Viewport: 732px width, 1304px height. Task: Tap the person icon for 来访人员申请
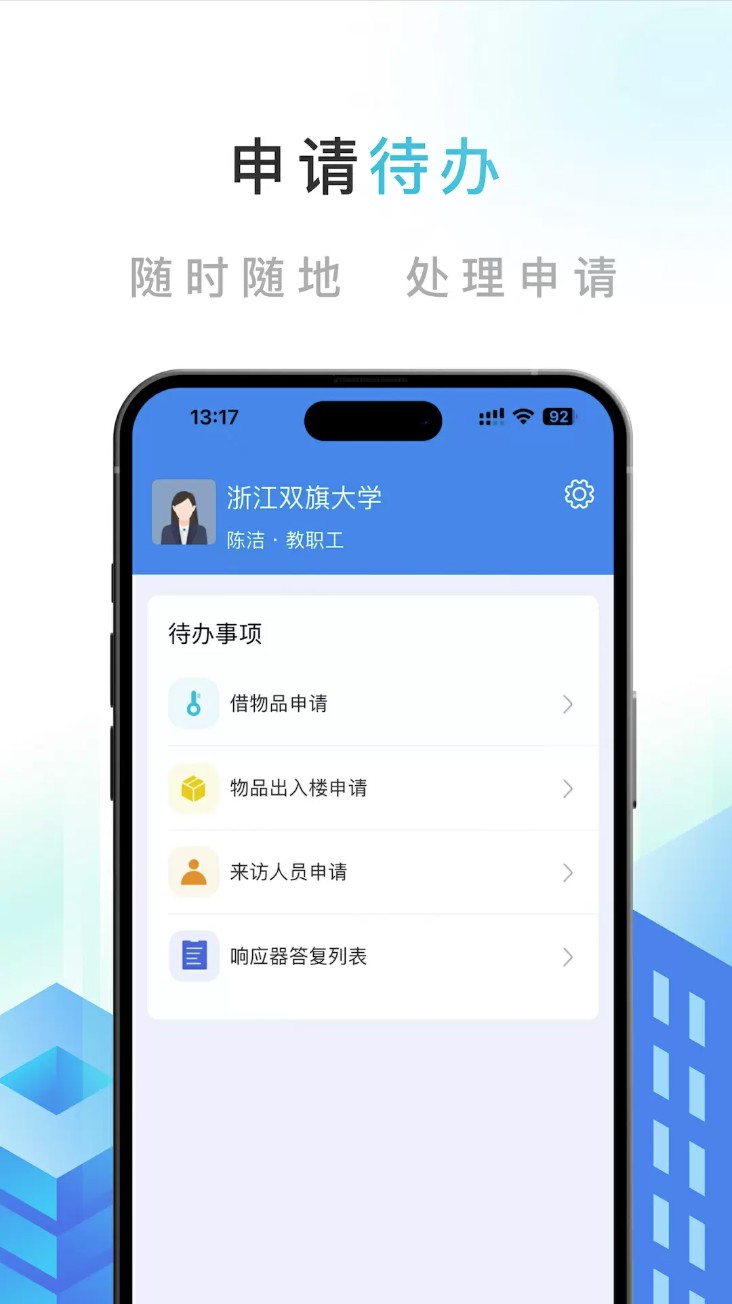click(x=193, y=871)
